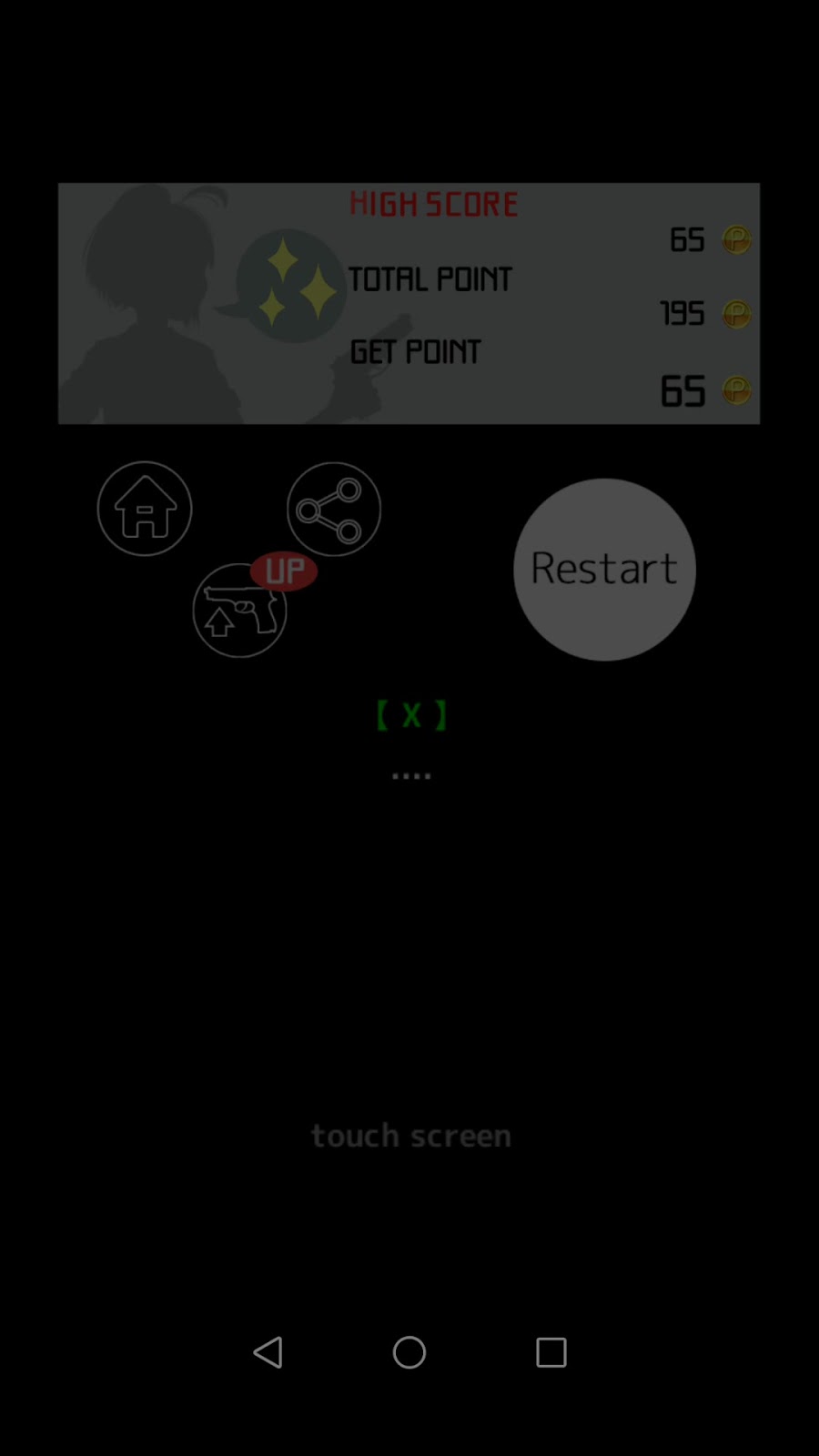Go back using system back button
Screen dimensions: 819x1456
pos(268,1352)
